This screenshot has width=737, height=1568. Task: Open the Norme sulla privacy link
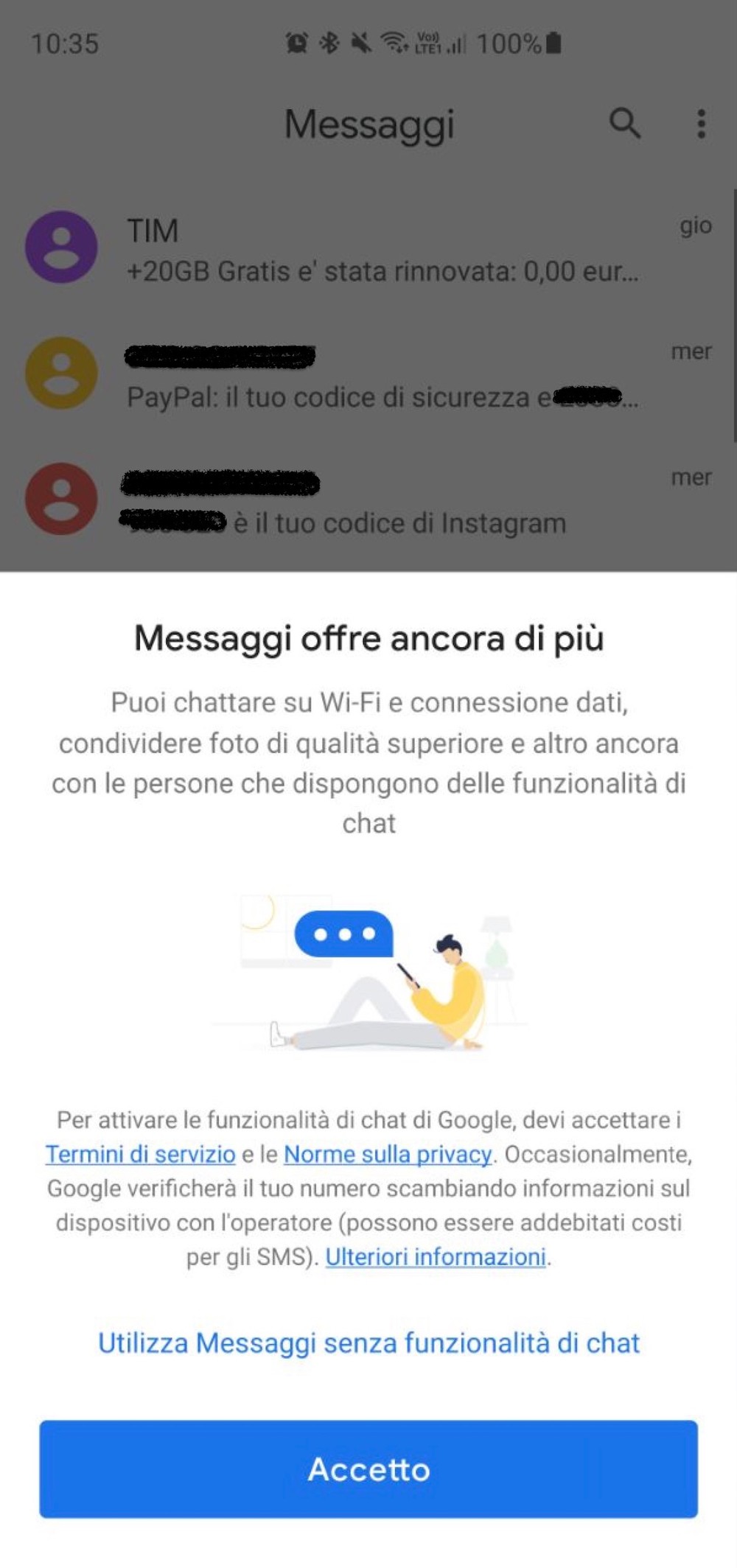click(388, 1153)
